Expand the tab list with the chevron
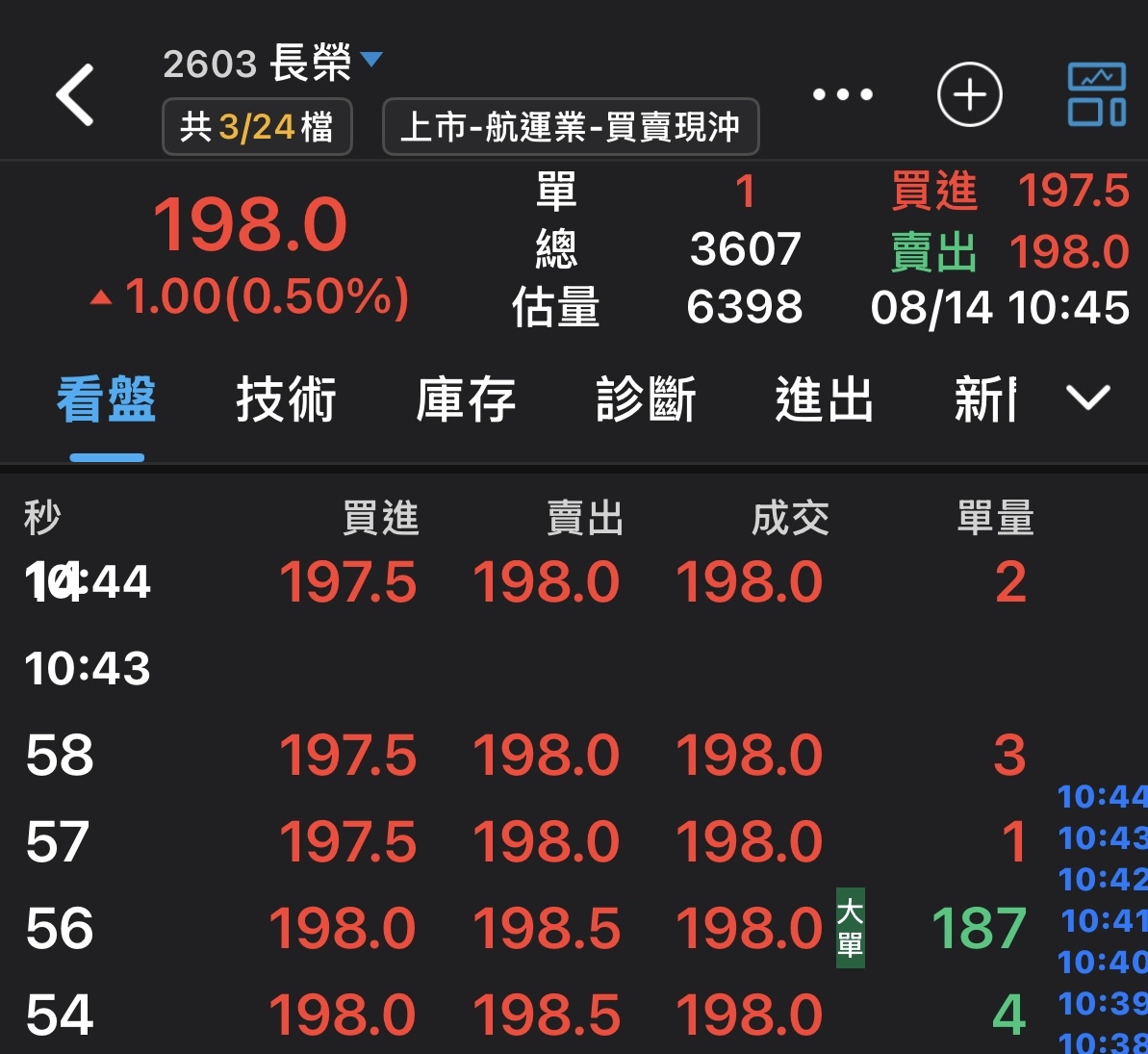Viewport: 1148px width, 1054px height. point(1088,398)
